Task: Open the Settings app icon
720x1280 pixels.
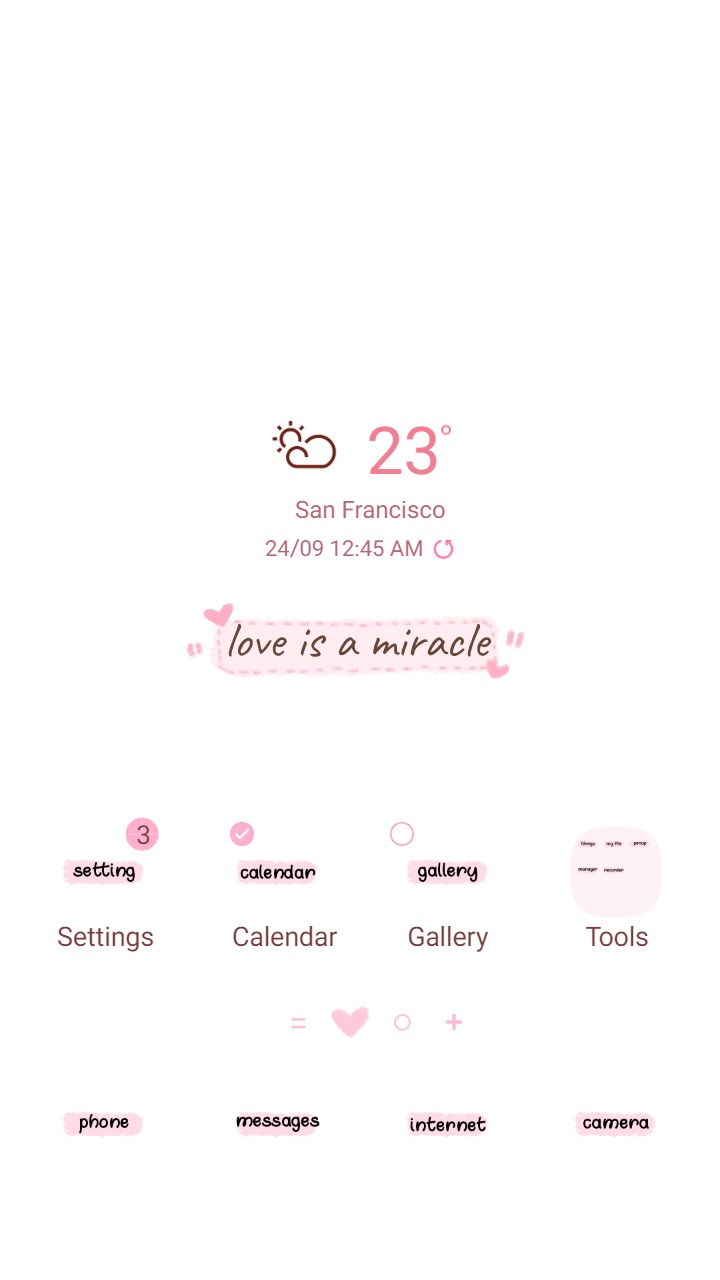Action: pyautogui.click(x=103, y=871)
